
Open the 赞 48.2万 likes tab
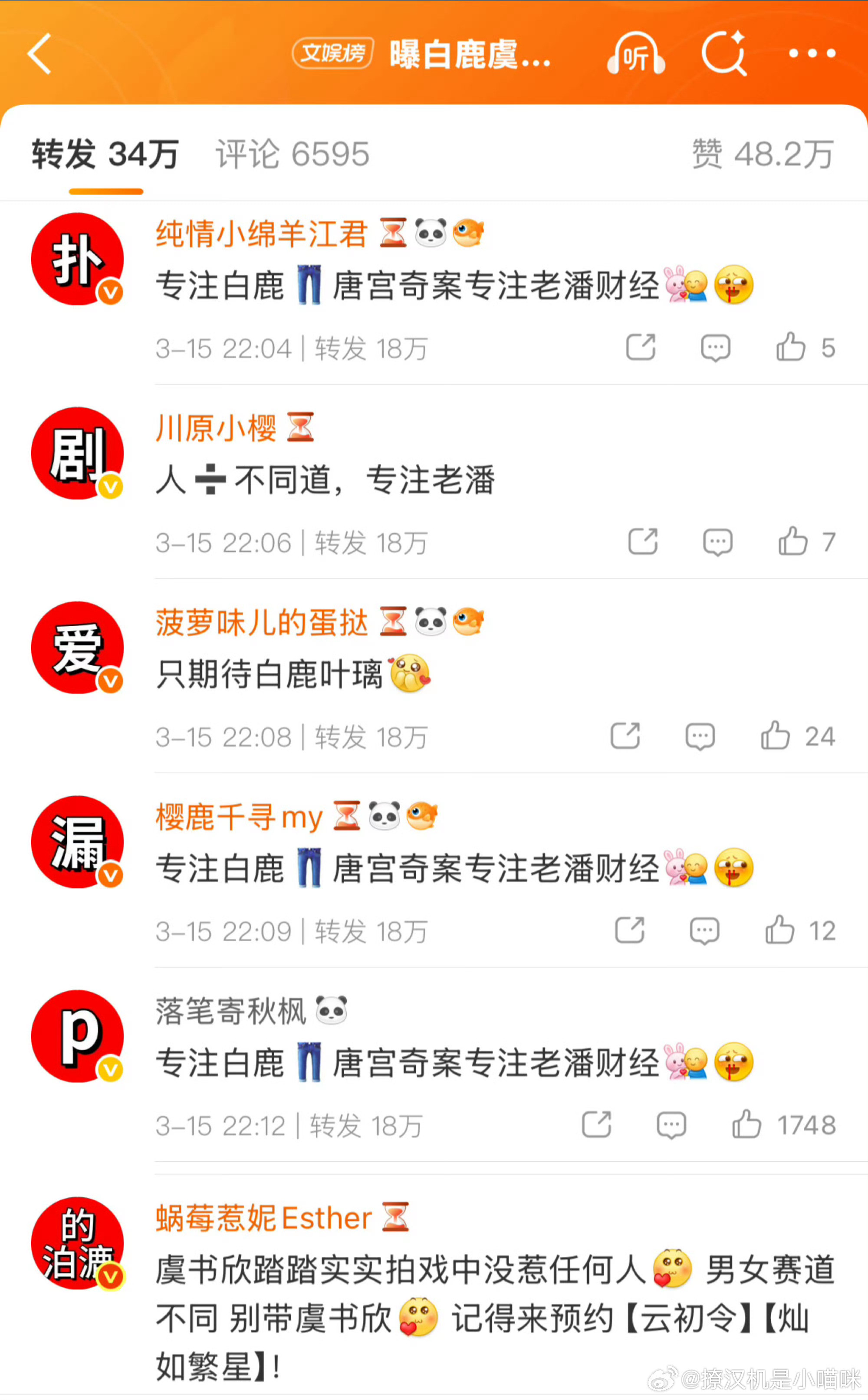pyautogui.click(x=764, y=154)
